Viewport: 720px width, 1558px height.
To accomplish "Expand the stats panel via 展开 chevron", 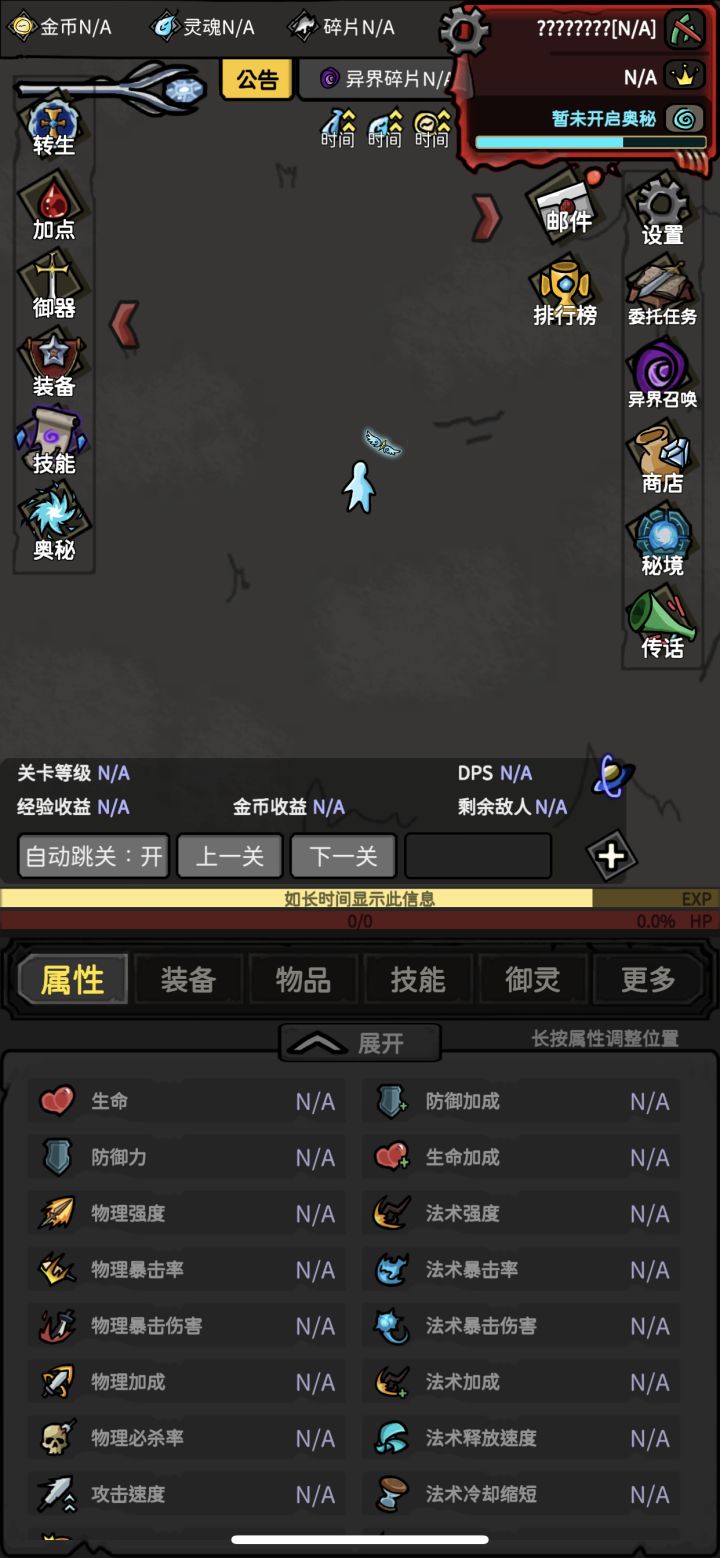I will pos(359,1041).
